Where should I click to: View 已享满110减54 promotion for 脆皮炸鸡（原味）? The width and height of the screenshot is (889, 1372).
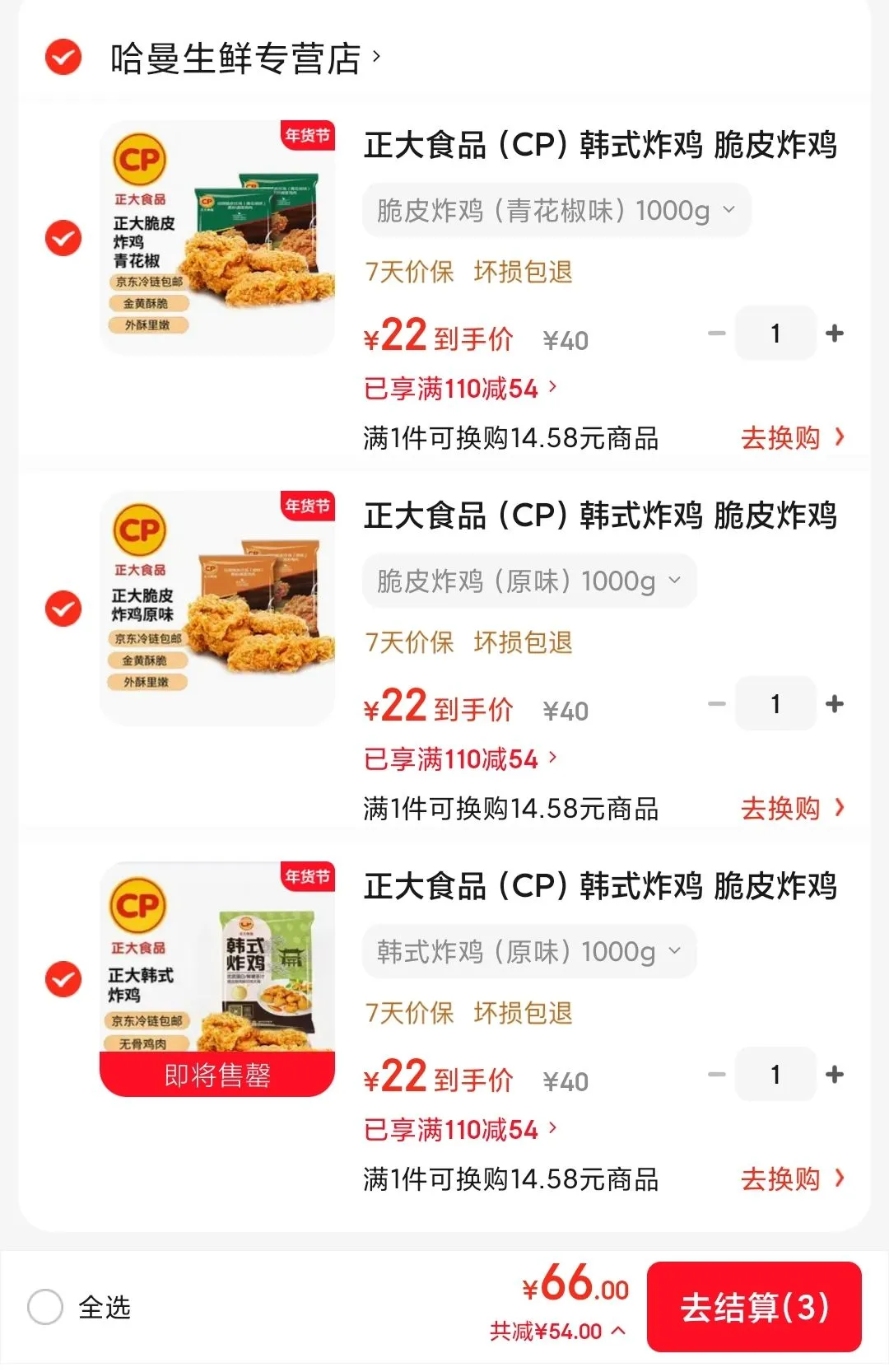(460, 758)
